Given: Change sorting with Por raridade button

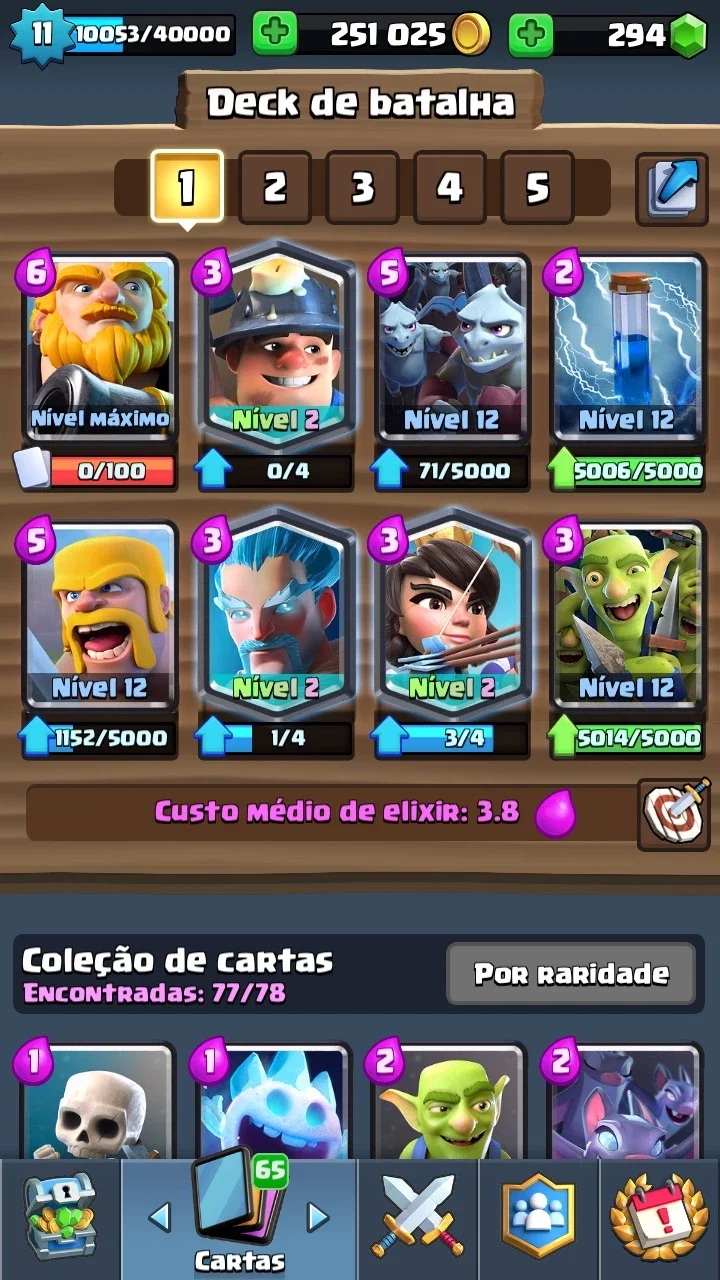Looking at the screenshot, I should pyautogui.click(x=570, y=973).
